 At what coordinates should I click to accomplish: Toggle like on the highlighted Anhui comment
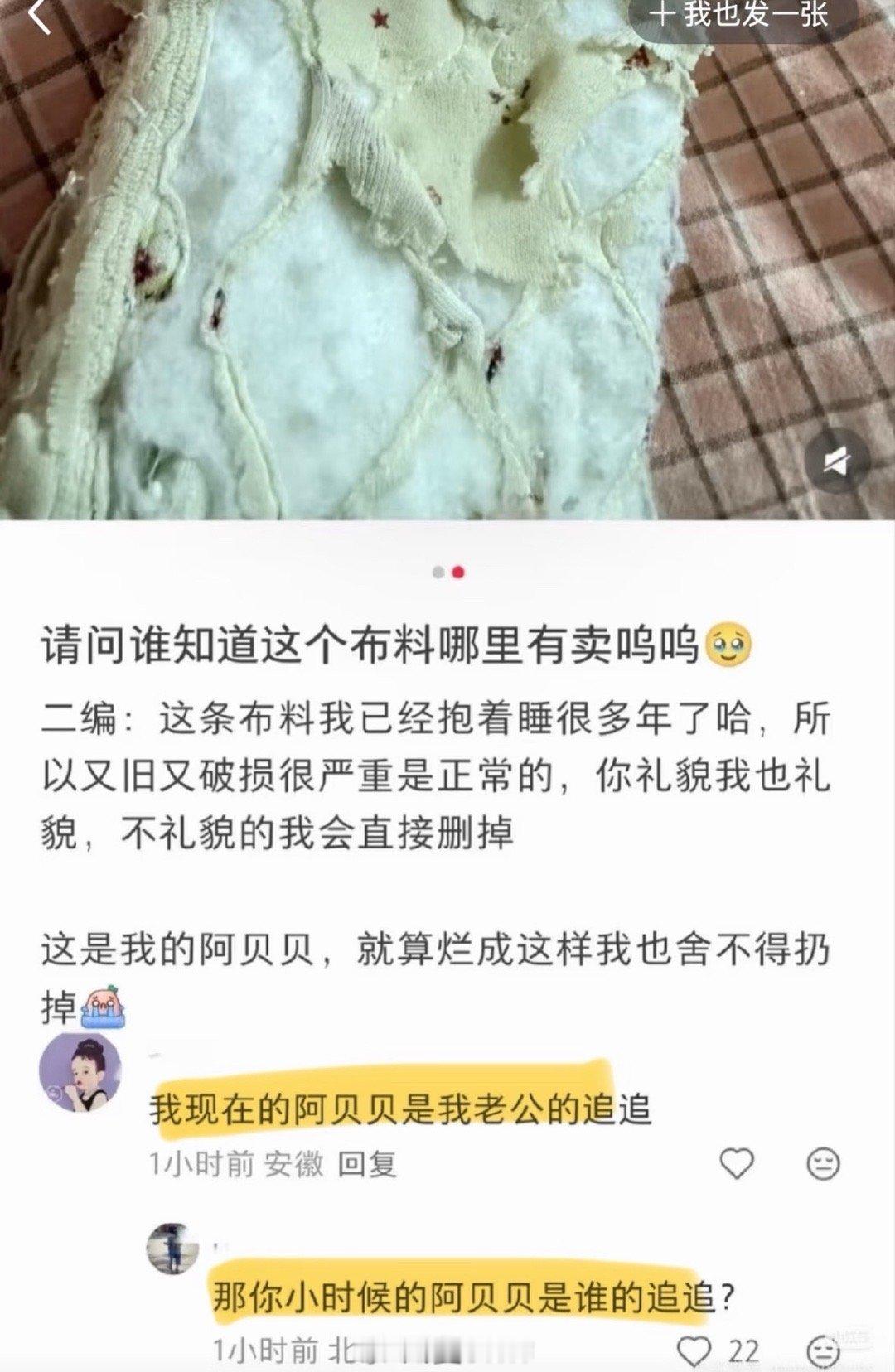(x=735, y=1164)
